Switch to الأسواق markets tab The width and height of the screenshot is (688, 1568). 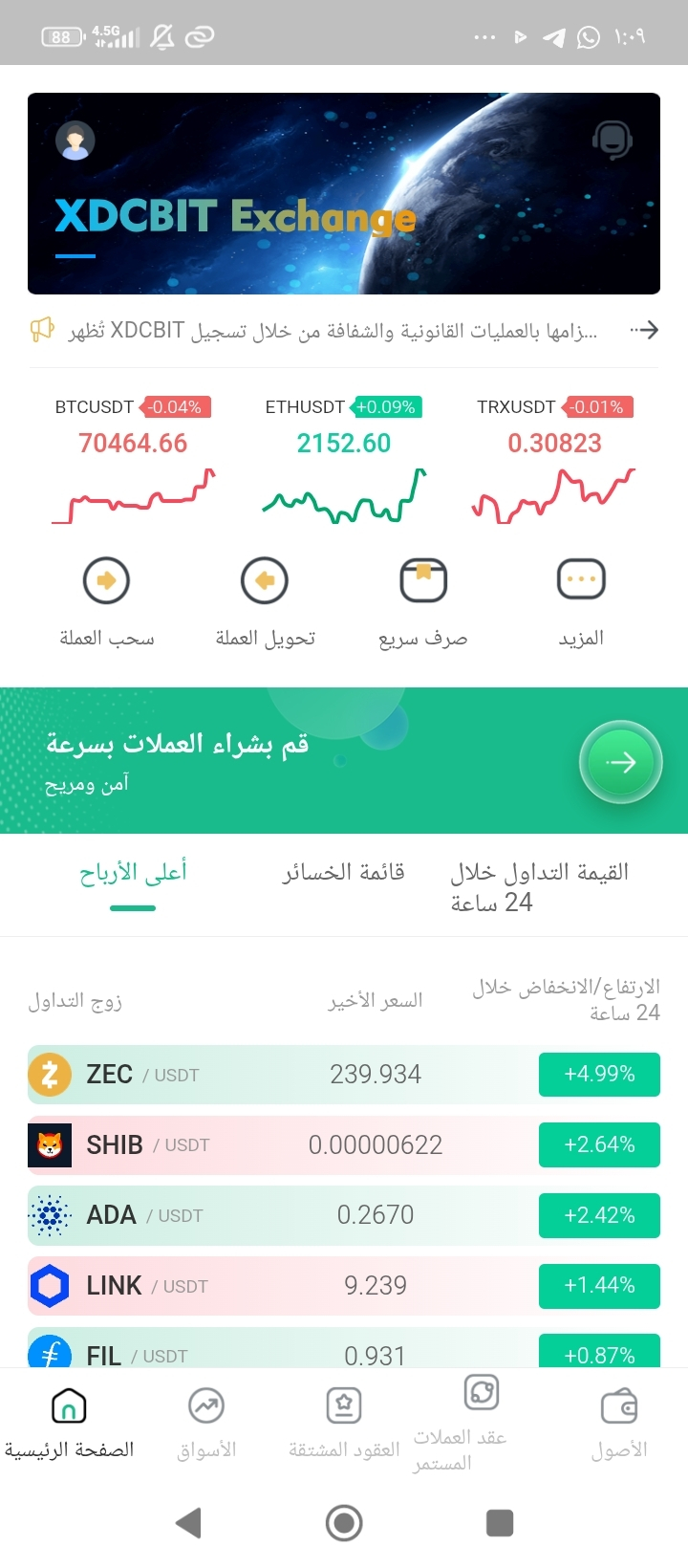click(x=206, y=1423)
